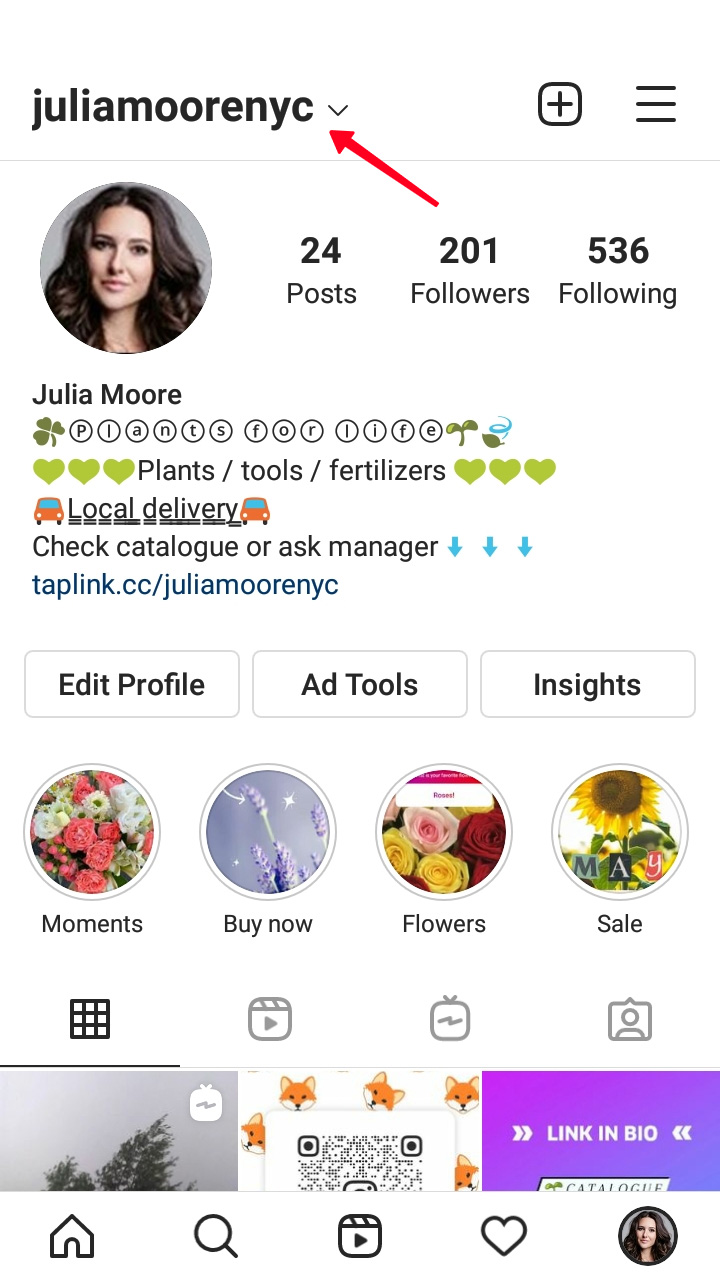This screenshot has height=1280, width=720.
Task: Open the Flowers story highlight
Action: coord(444,832)
